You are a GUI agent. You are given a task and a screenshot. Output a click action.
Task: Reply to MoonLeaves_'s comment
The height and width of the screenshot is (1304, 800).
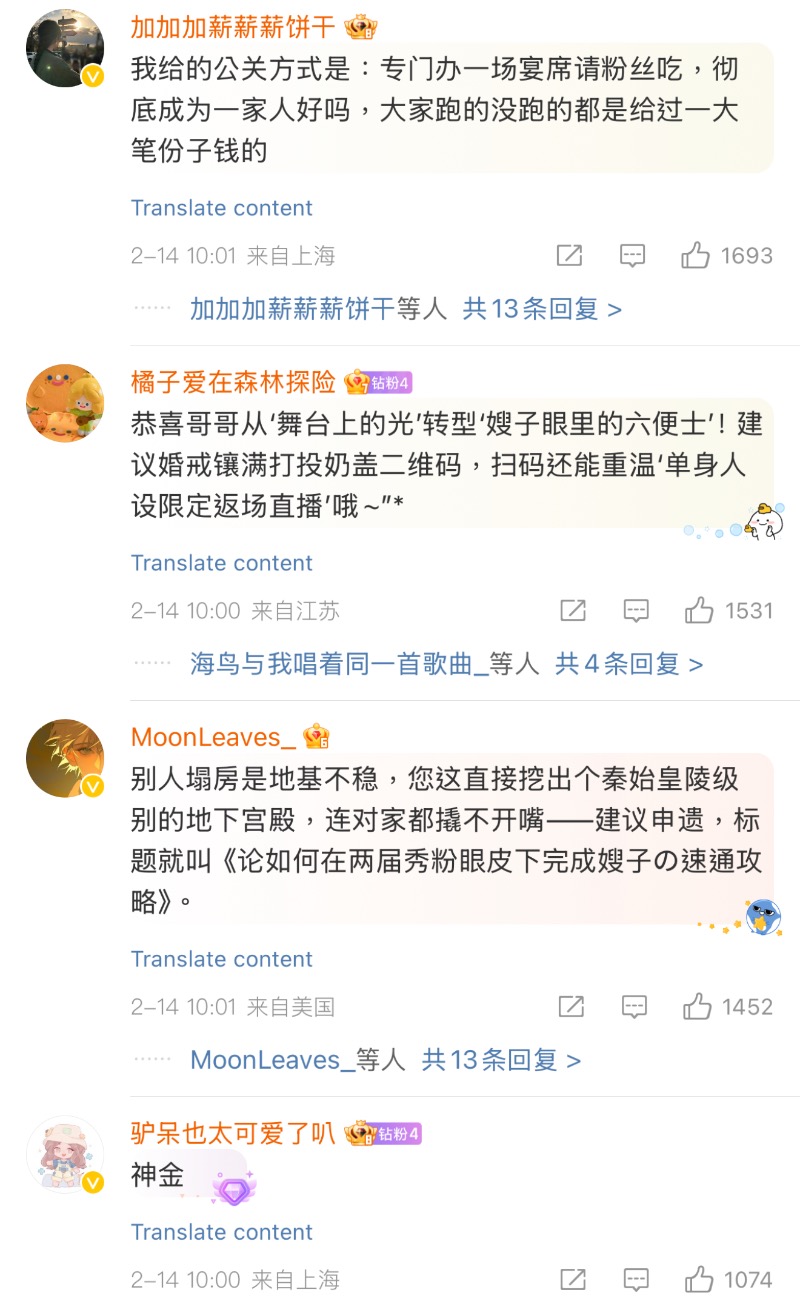tap(634, 1007)
